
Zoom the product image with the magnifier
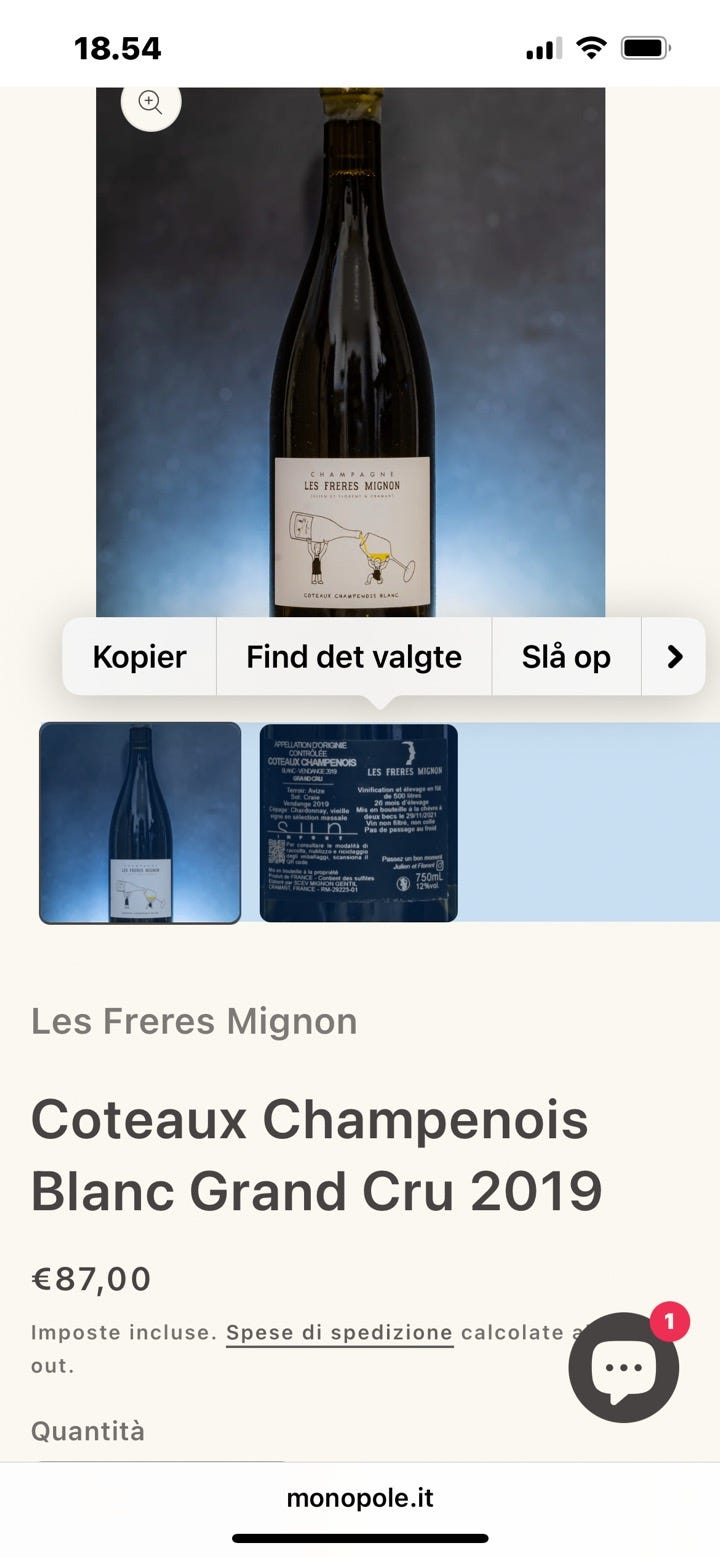pos(151,103)
